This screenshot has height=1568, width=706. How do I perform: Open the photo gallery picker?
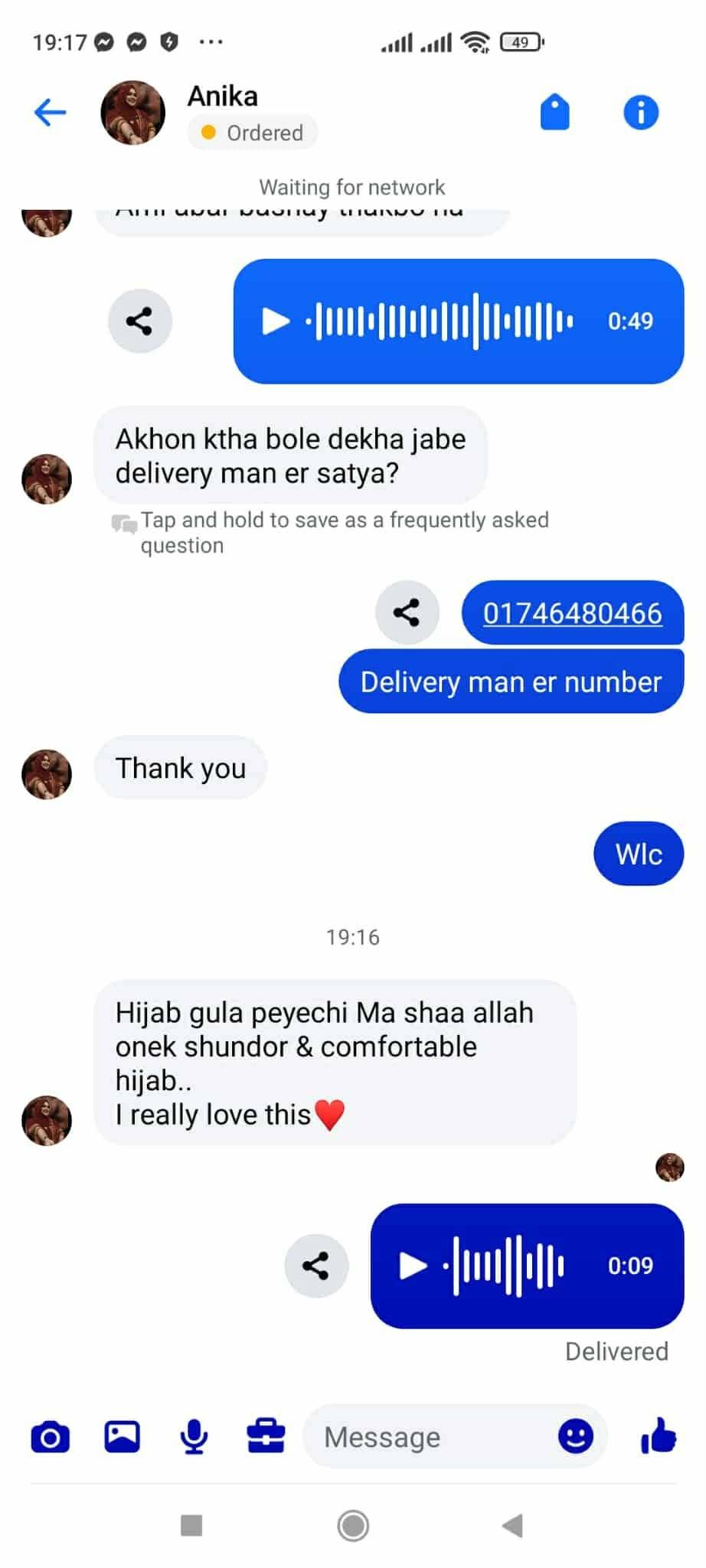tap(123, 1436)
